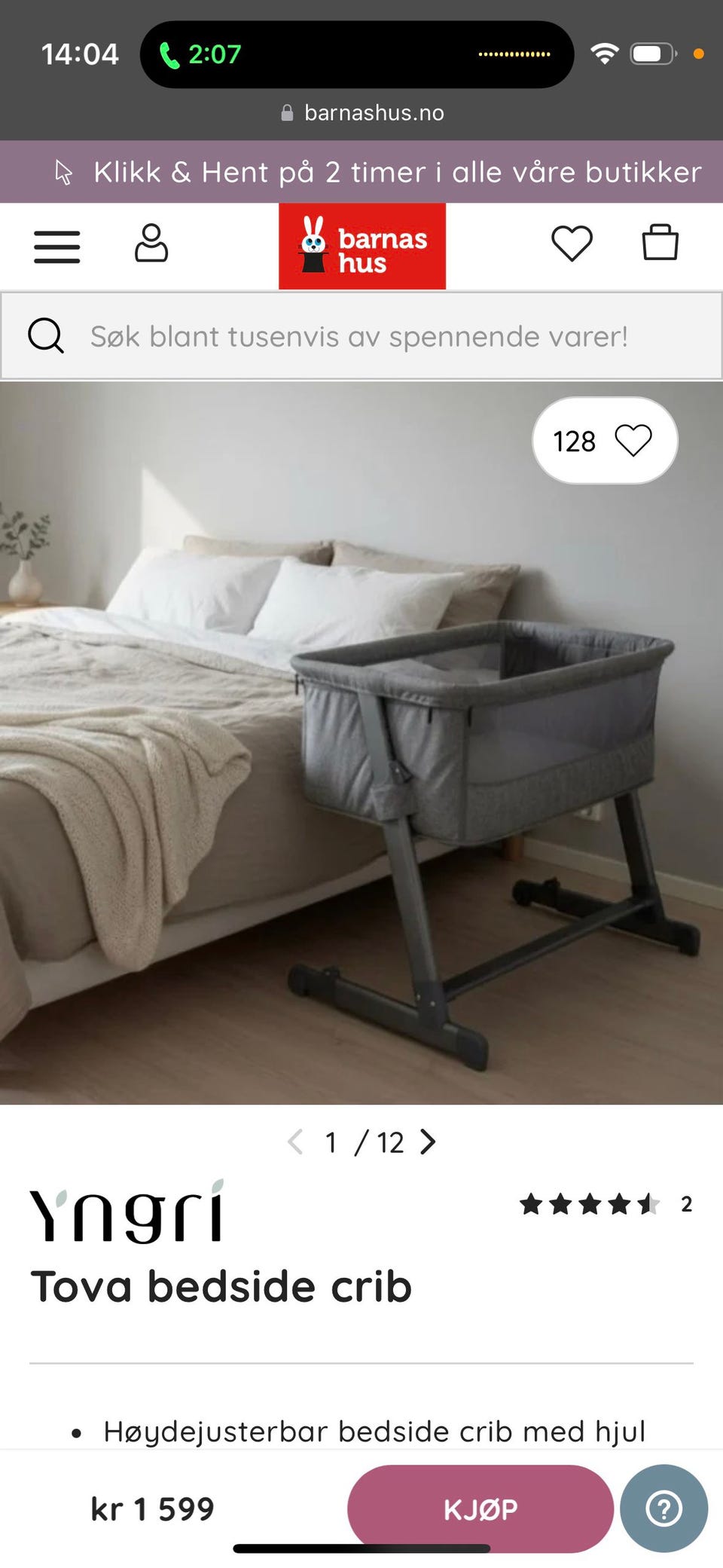
Task: Tap the barnashus.no address bar
Action: (362, 113)
